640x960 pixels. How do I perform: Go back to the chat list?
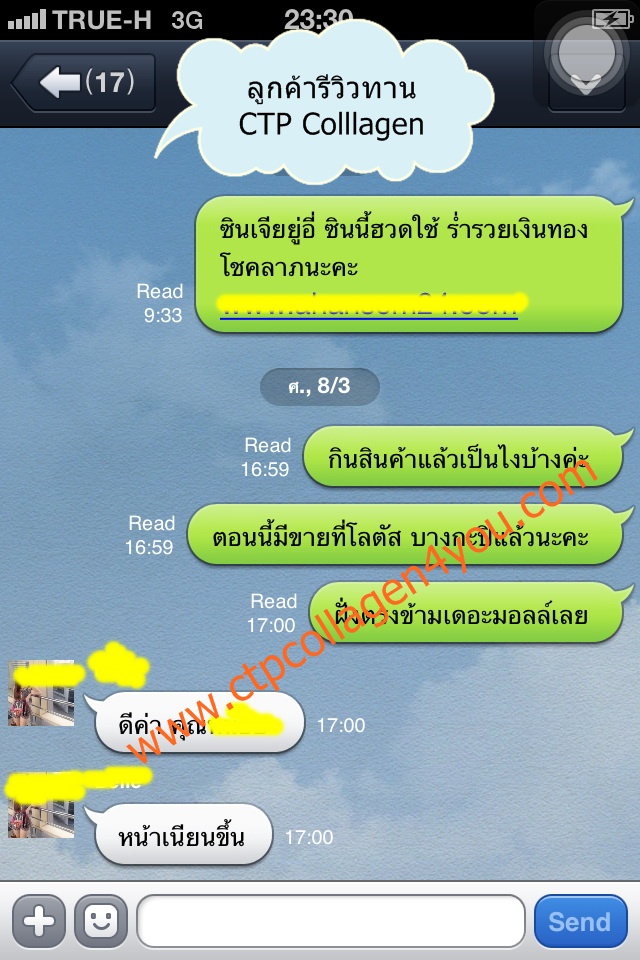(x=82, y=82)
